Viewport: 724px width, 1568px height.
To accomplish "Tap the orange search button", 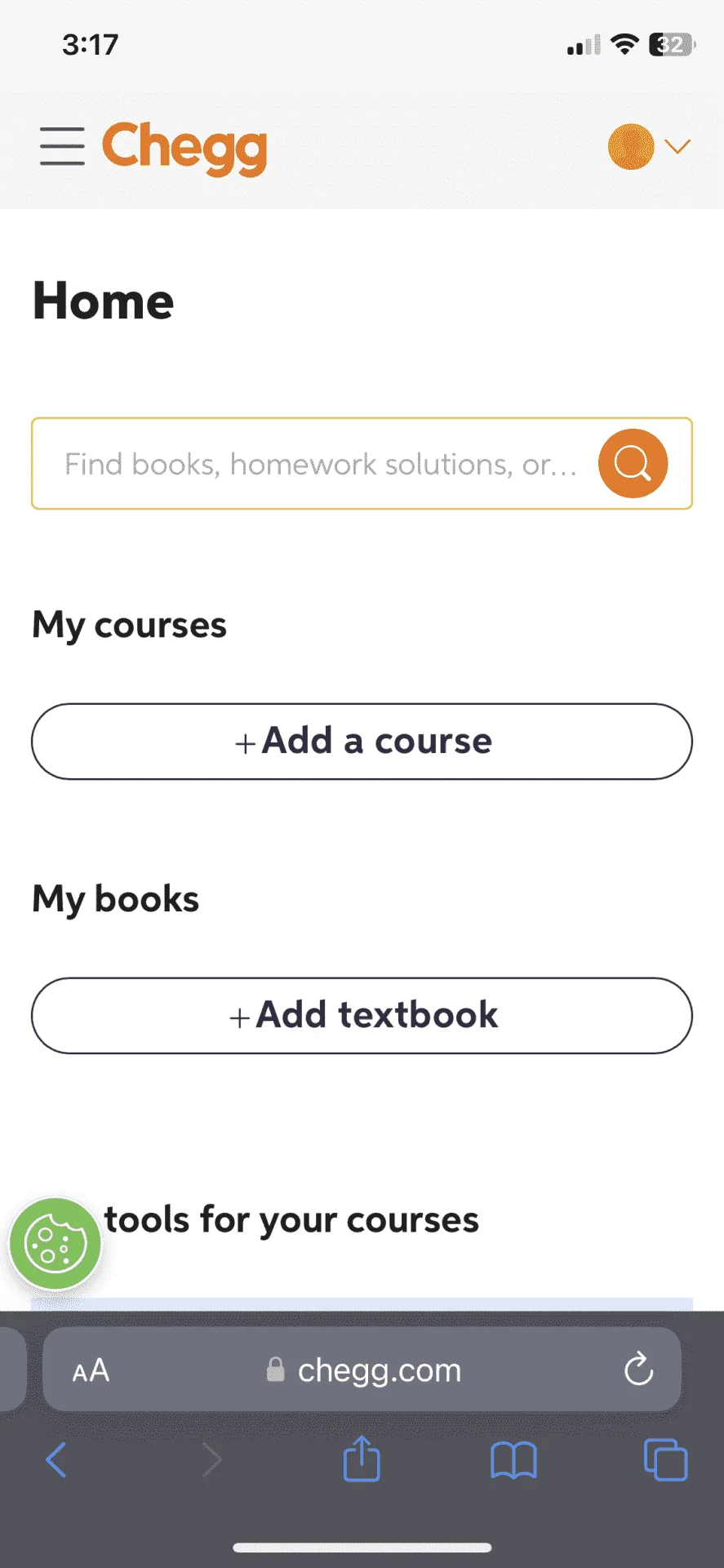I will click(633, 464).
